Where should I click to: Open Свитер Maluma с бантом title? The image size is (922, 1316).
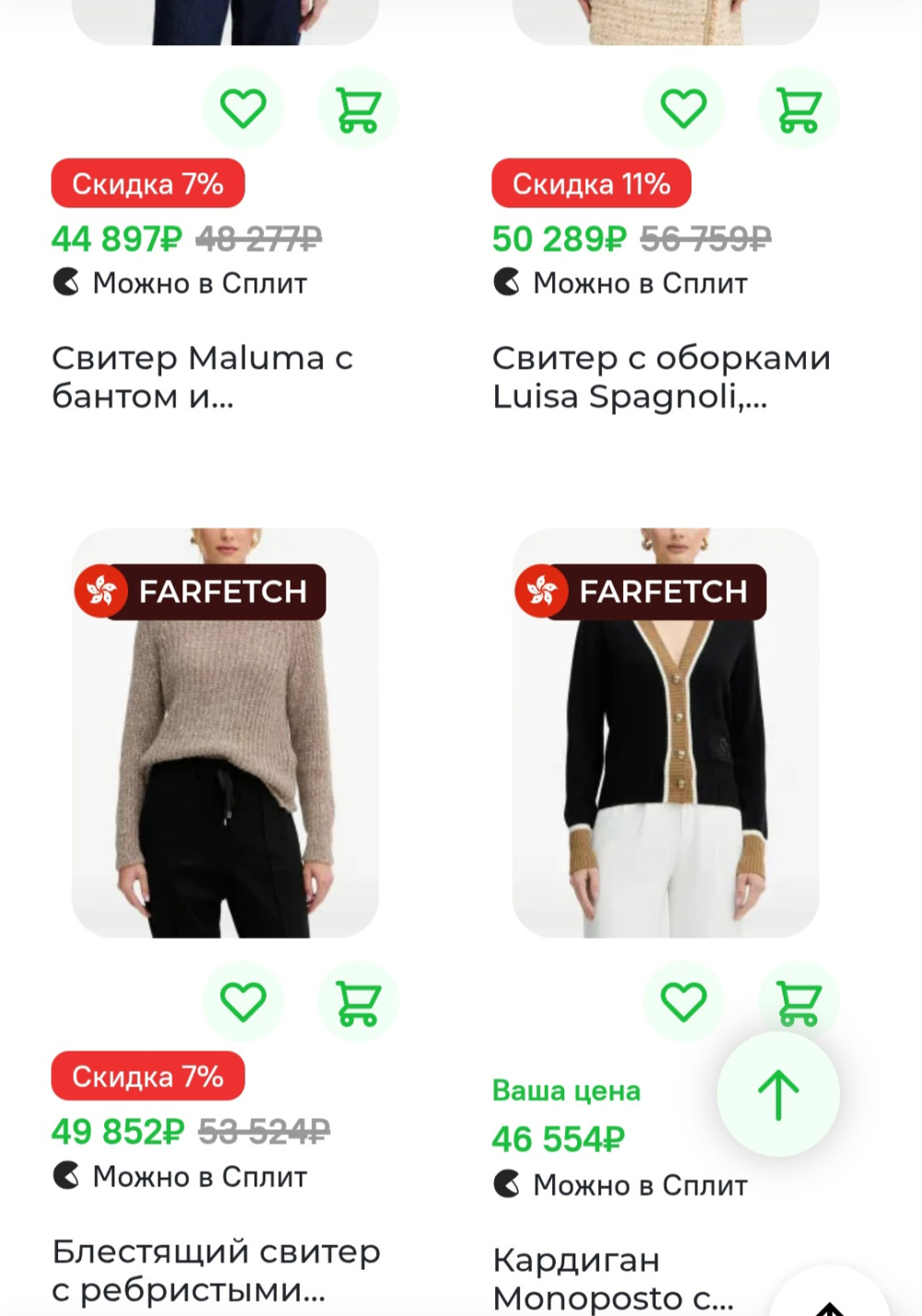pos(203,376)
